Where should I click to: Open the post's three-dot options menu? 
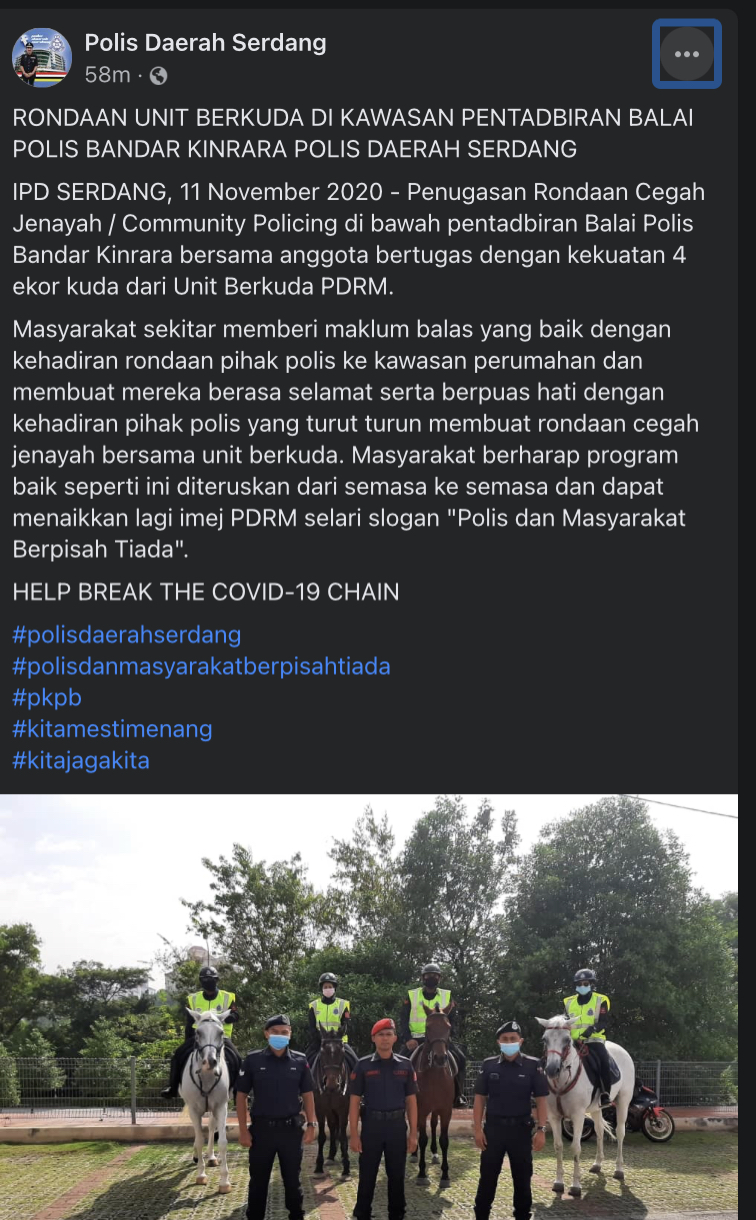[x=687, y=54]
